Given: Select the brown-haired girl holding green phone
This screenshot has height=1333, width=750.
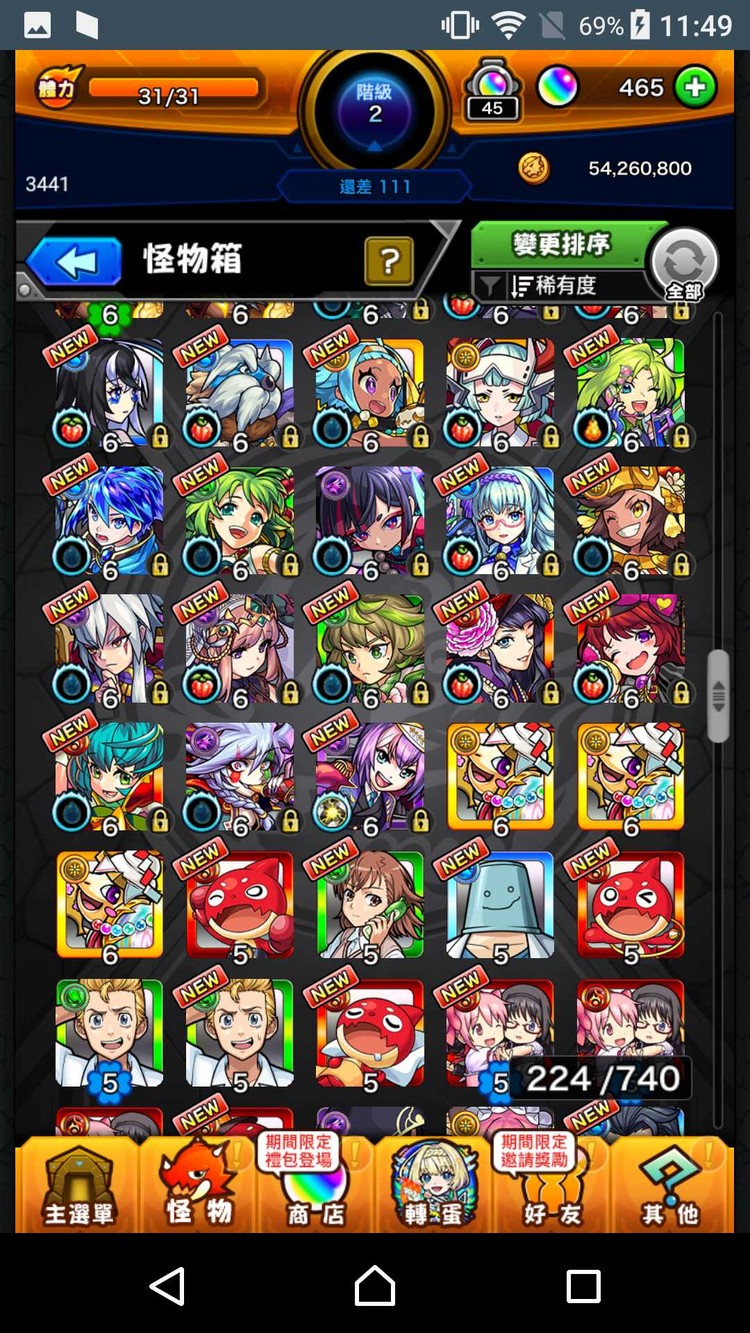Looking at the screenshot, I should coord(370,906).
